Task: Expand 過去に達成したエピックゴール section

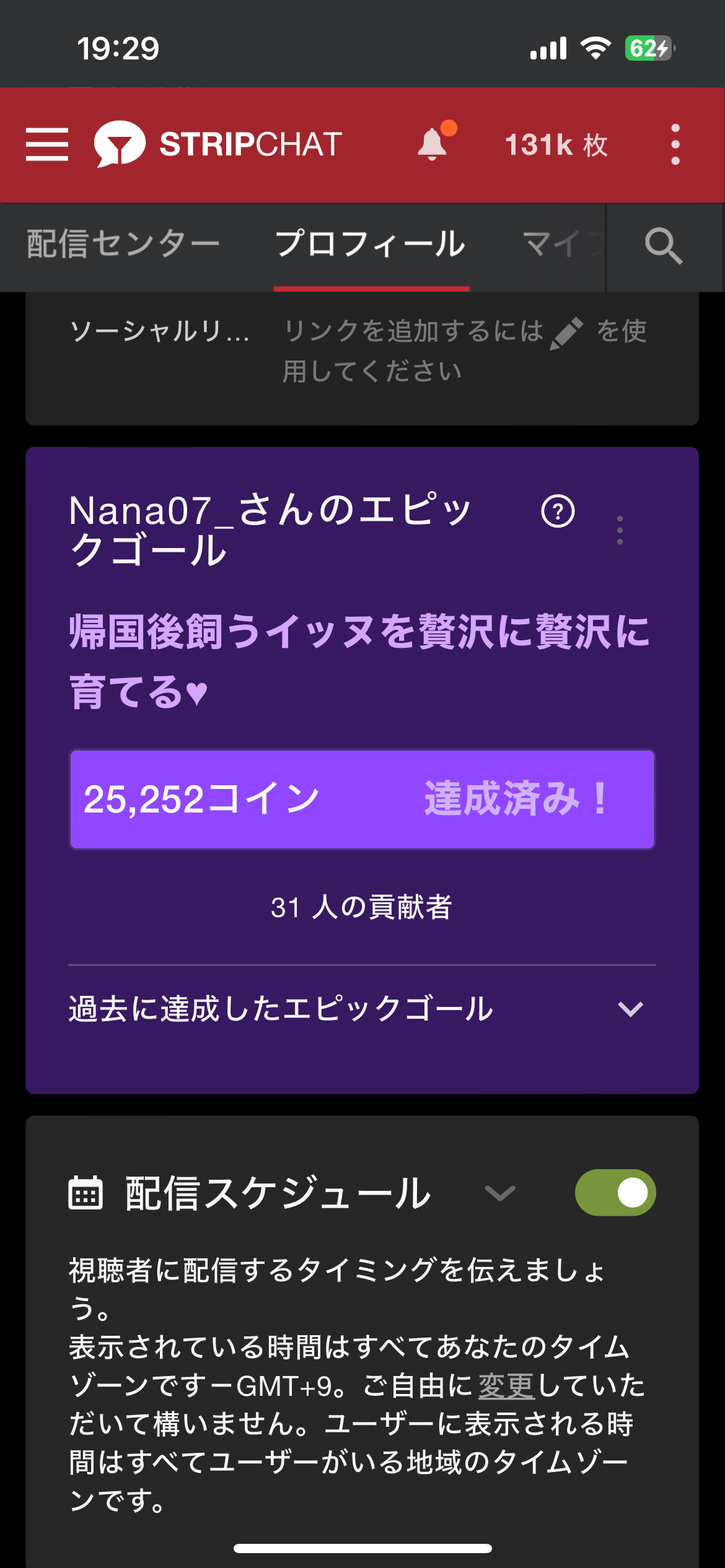Action: [630, 1009]
